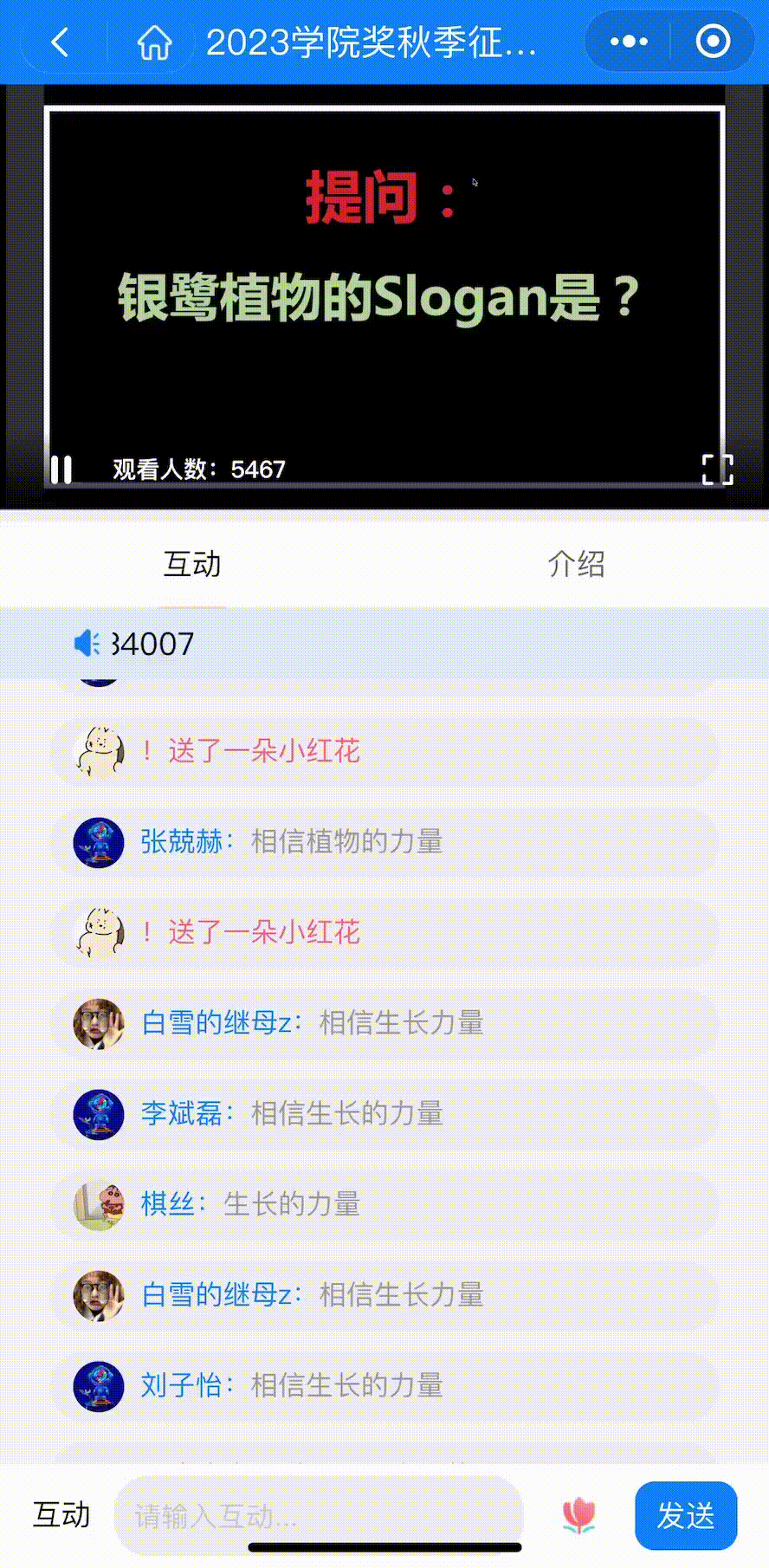Go back using the top arrow

[60, 42]
